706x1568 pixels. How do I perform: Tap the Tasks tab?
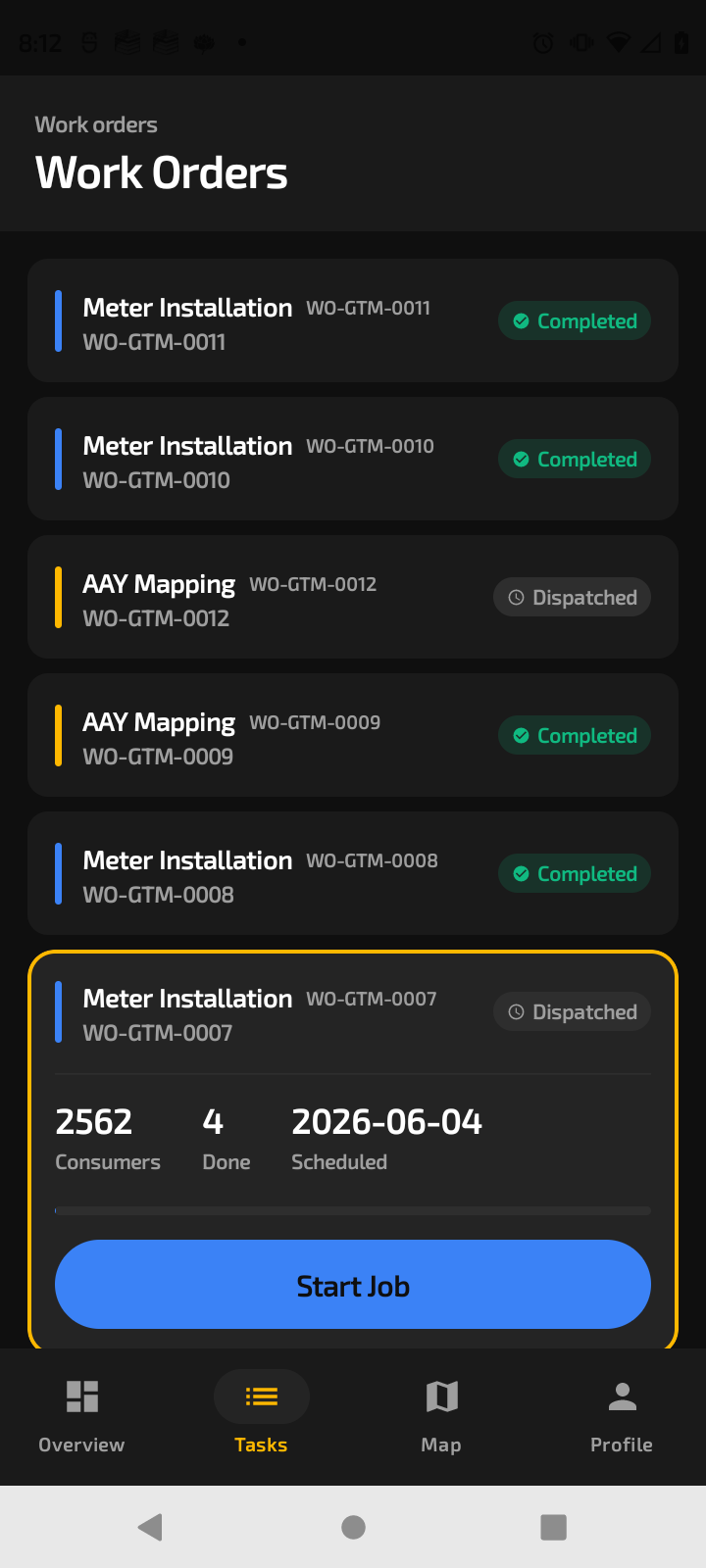pyautogui.click(x=261, y=1416)
